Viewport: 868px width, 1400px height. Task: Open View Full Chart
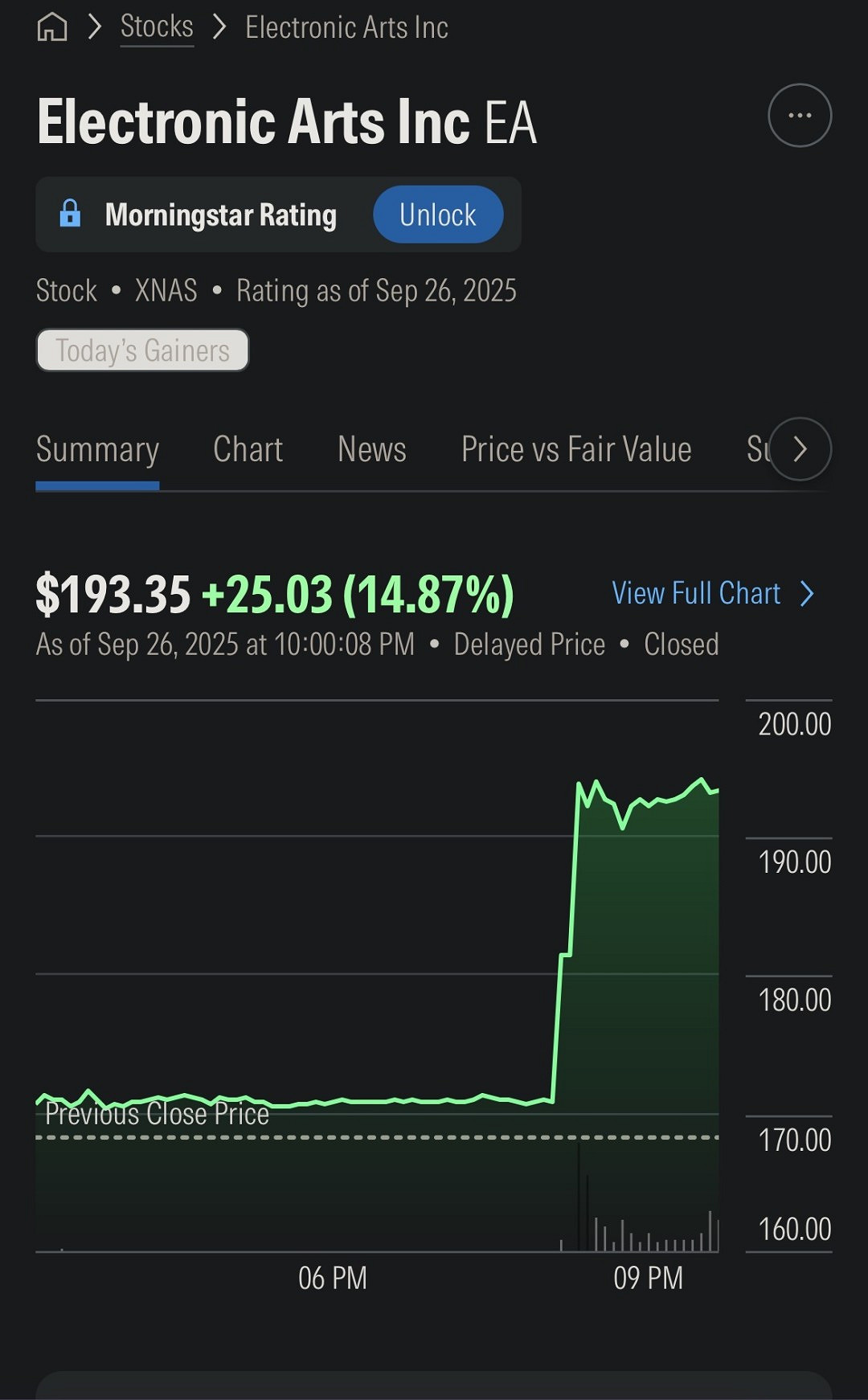coord(695,593)
